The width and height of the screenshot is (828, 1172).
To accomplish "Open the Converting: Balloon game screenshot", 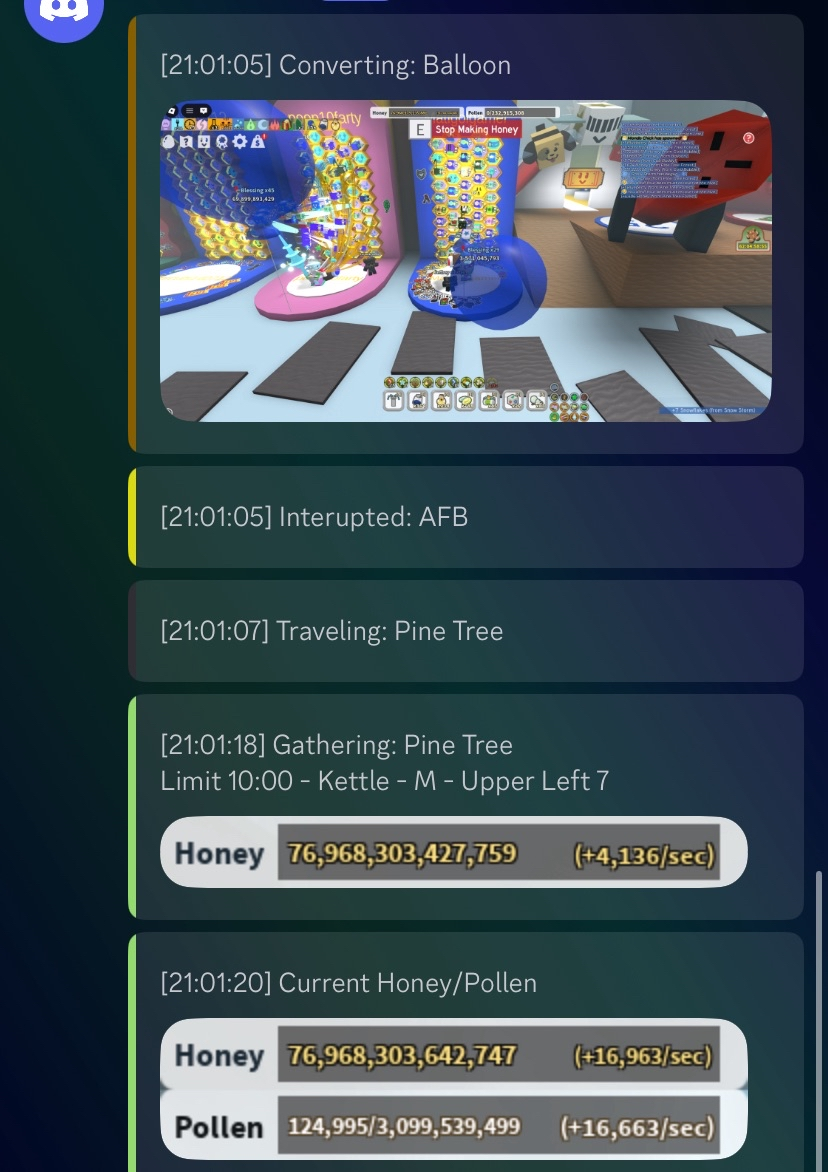I will [x=465, y=261].
